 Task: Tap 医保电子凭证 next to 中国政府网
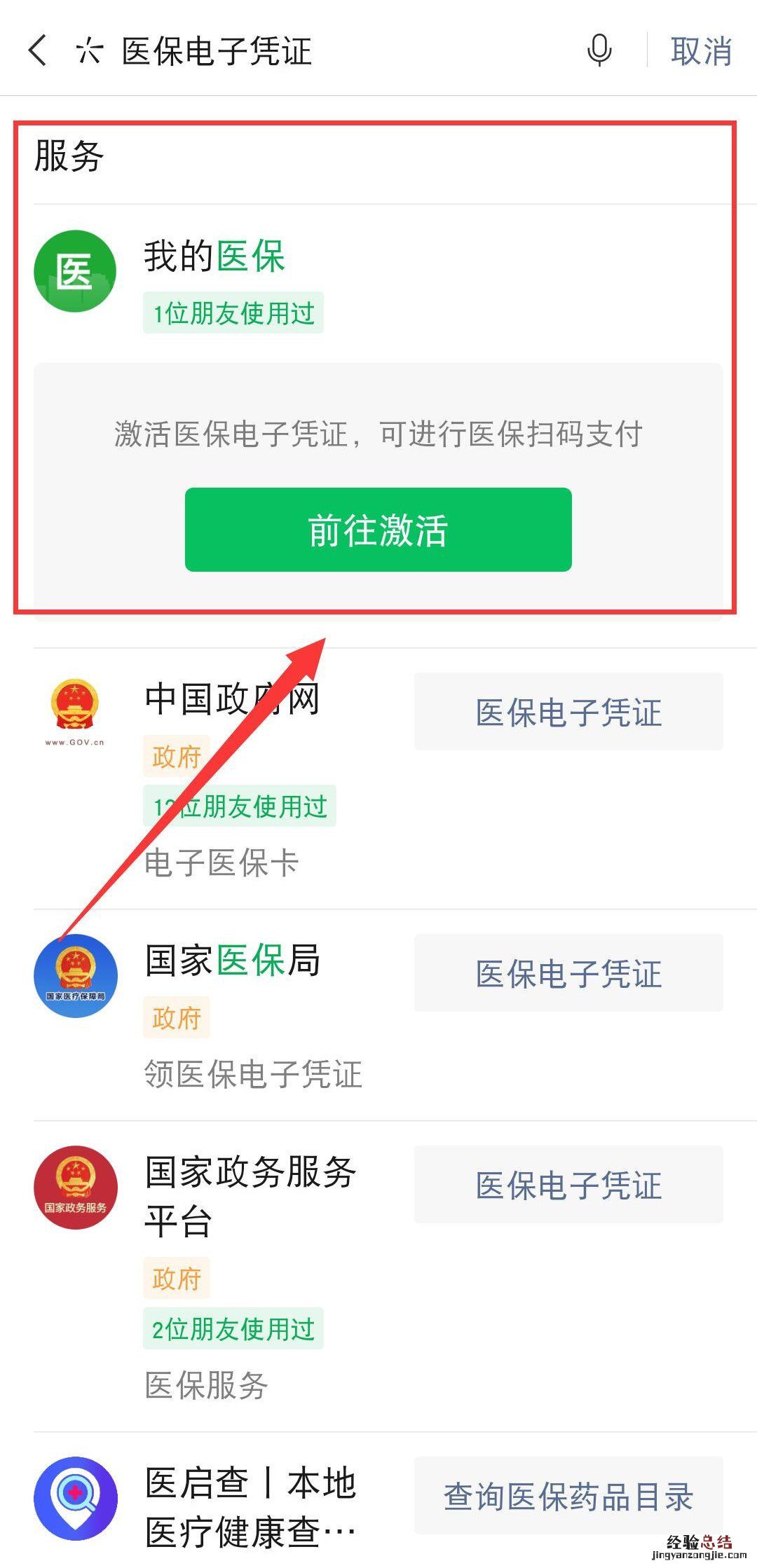[x=568, y=712]
